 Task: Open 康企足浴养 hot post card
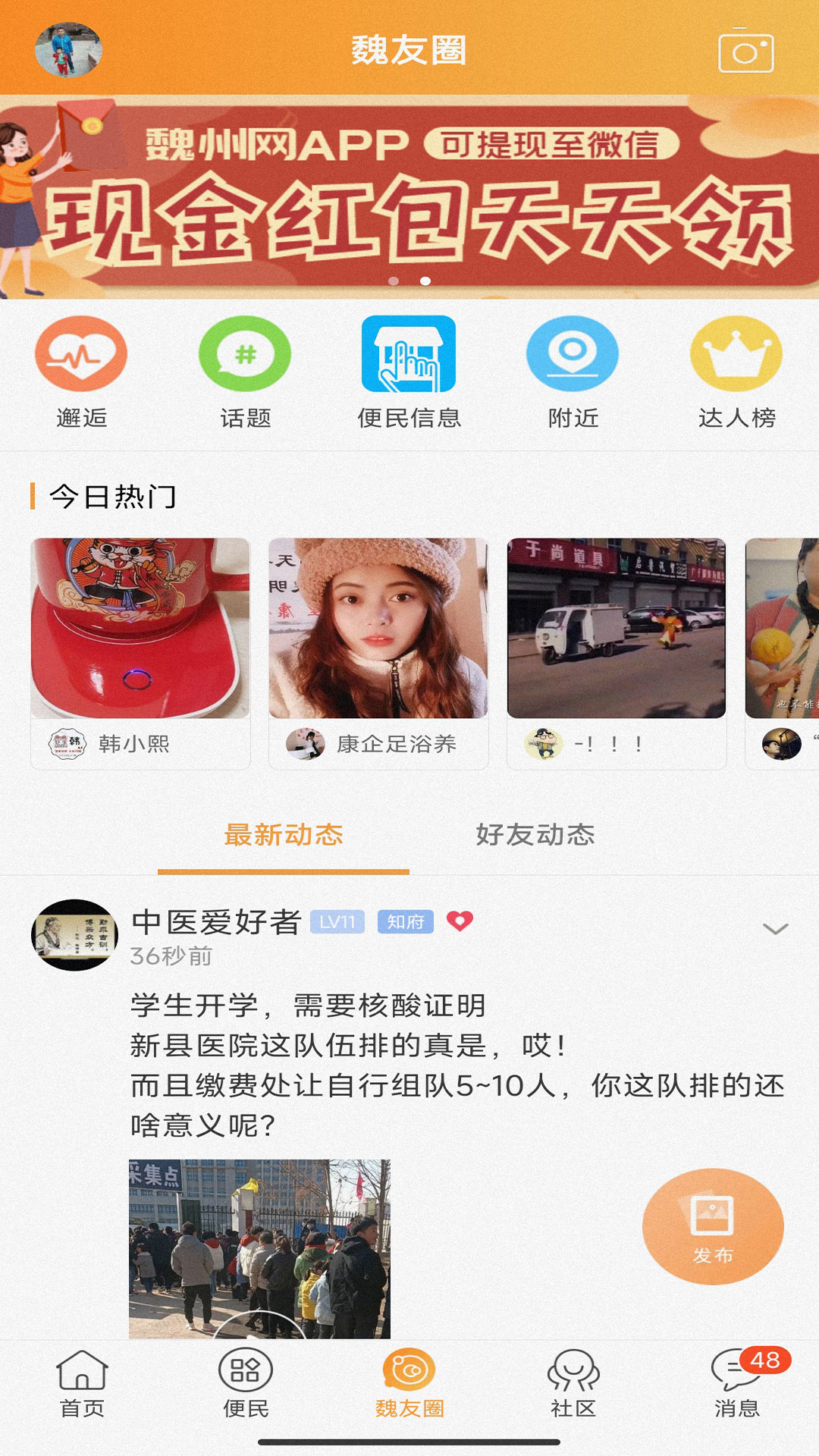pos(378,652)
